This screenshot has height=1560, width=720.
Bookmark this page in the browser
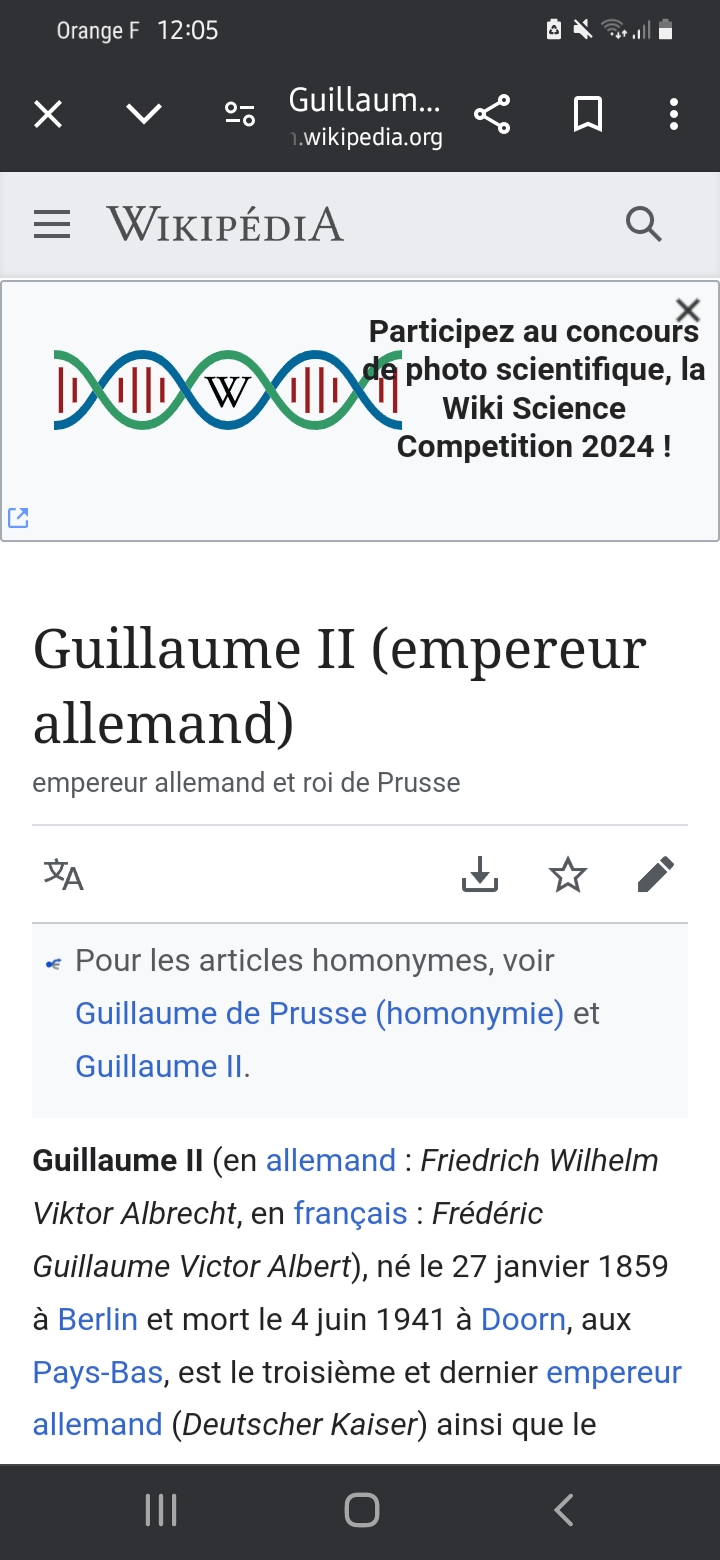coord(588,115)
